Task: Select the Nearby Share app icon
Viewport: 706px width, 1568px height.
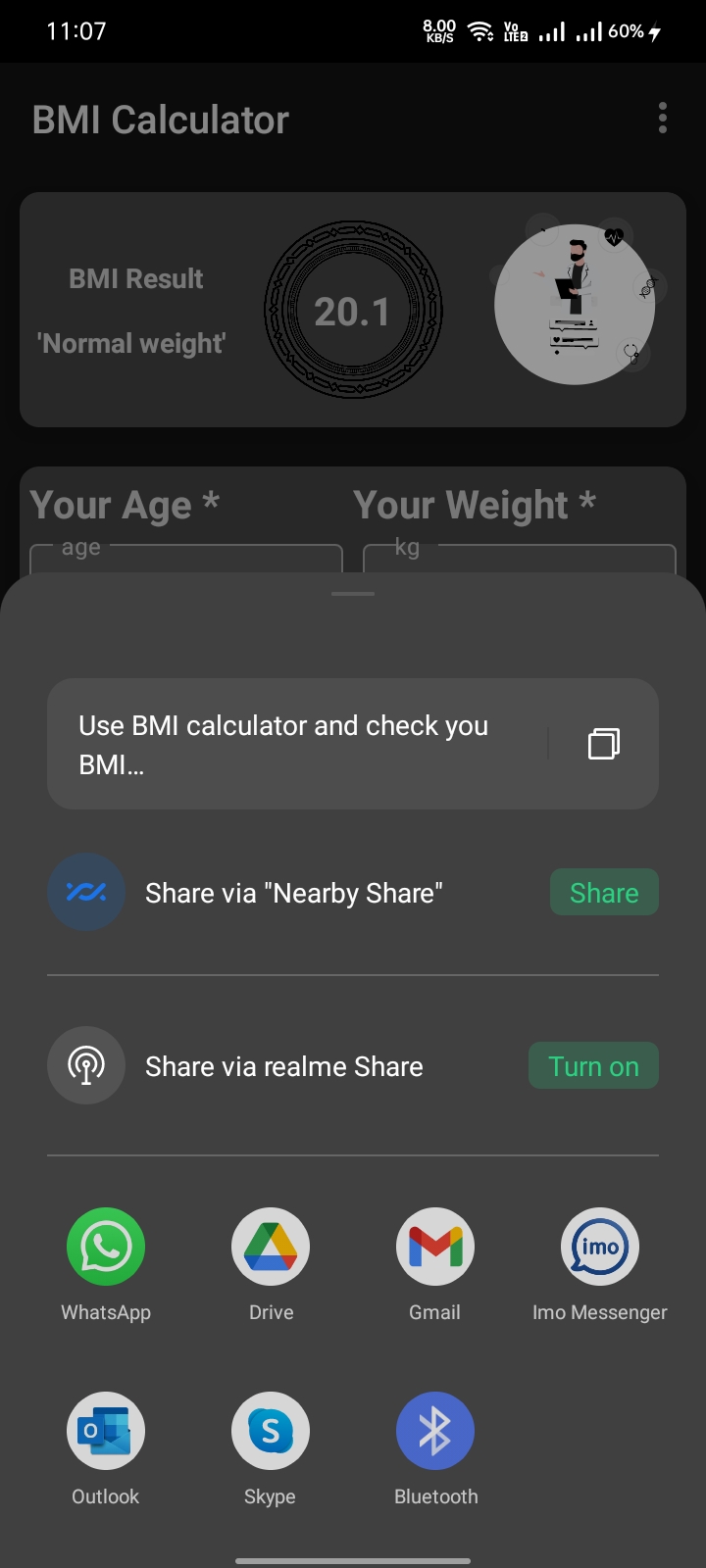Action: coord(86,892)
